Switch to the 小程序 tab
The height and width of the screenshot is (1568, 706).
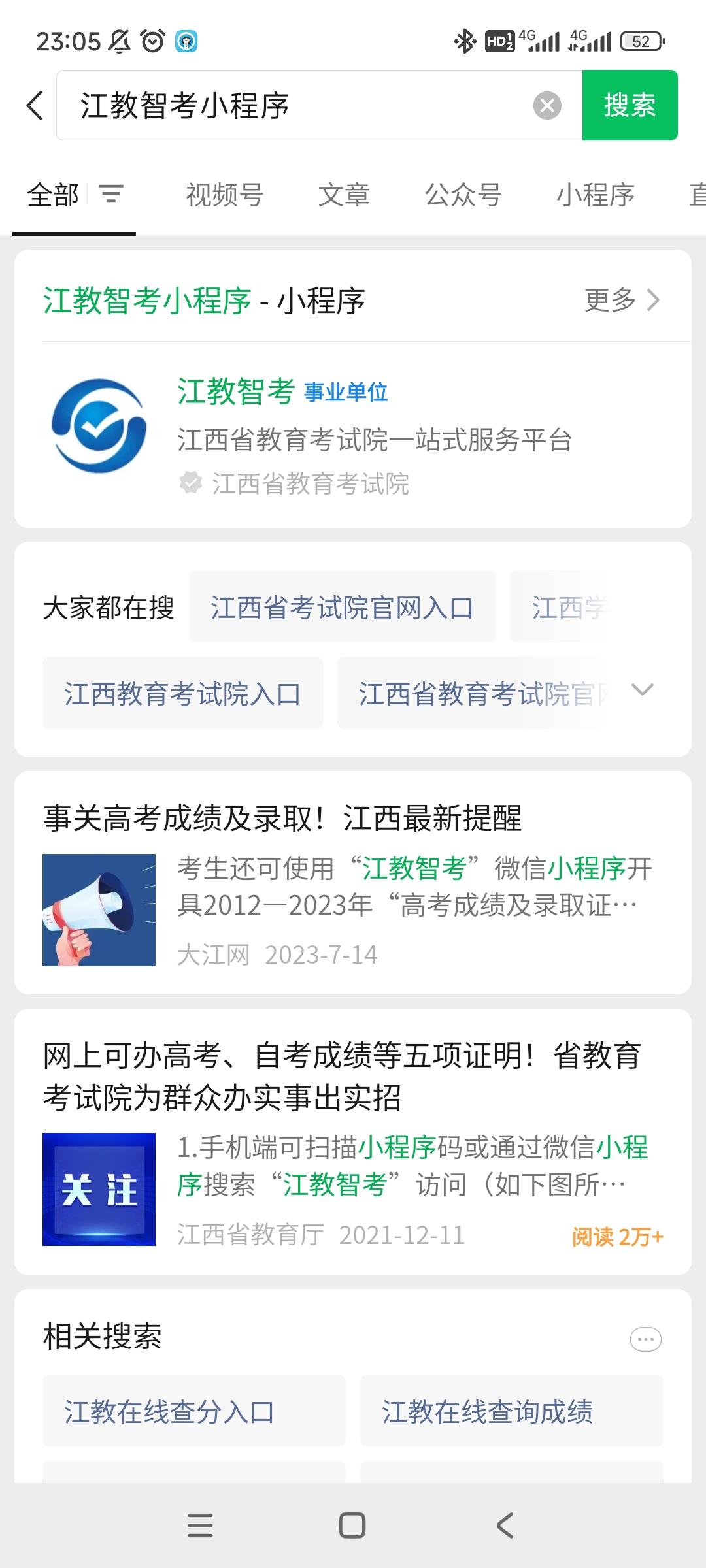click(595, 195)
